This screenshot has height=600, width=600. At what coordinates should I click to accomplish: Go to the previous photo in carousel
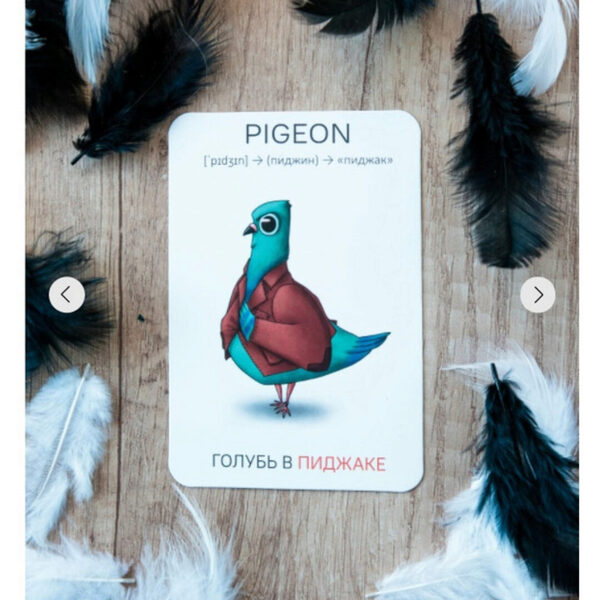pos(67,294)
